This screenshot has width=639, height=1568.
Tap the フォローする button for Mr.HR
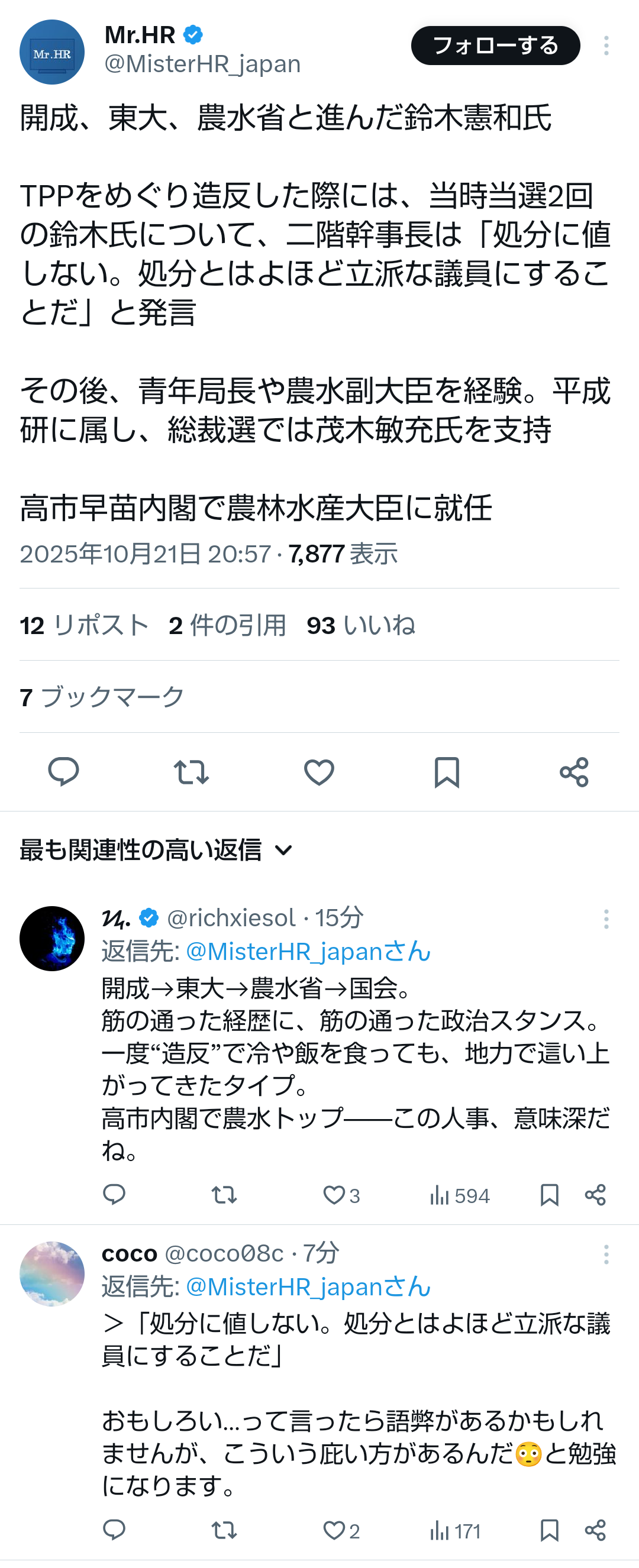point(495,46)
